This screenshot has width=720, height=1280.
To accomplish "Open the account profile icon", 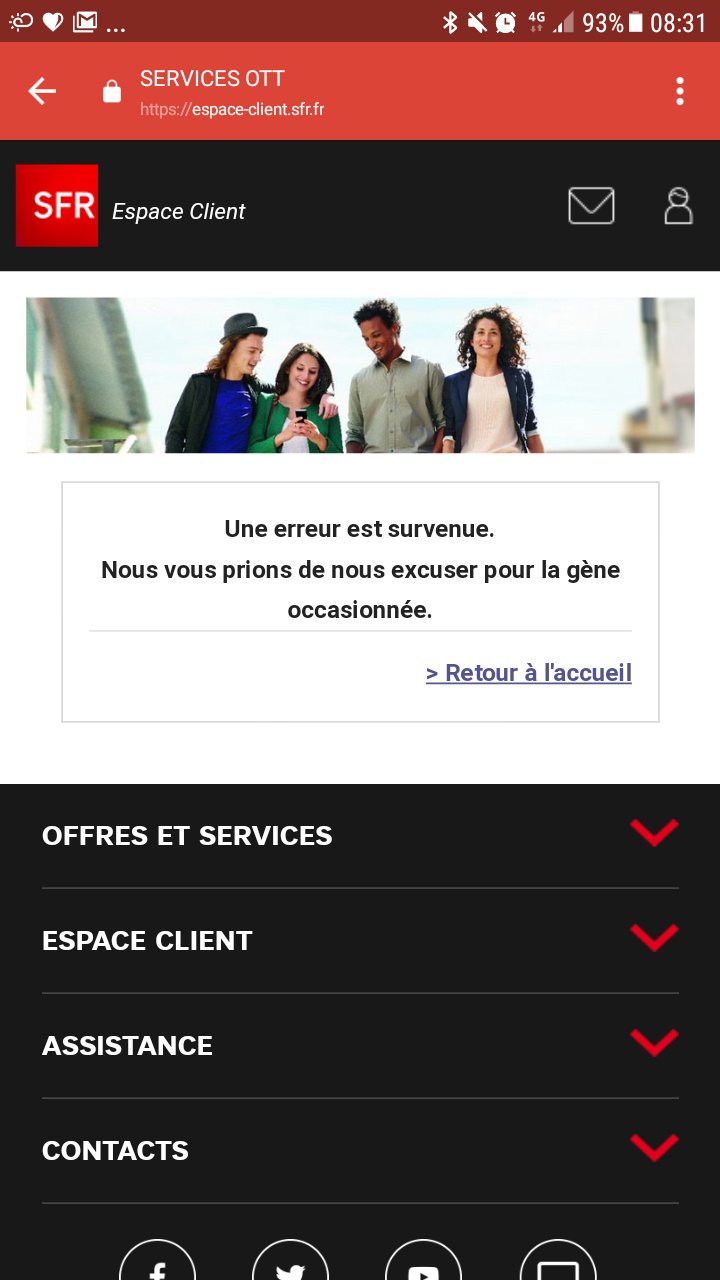I will 677,206.
